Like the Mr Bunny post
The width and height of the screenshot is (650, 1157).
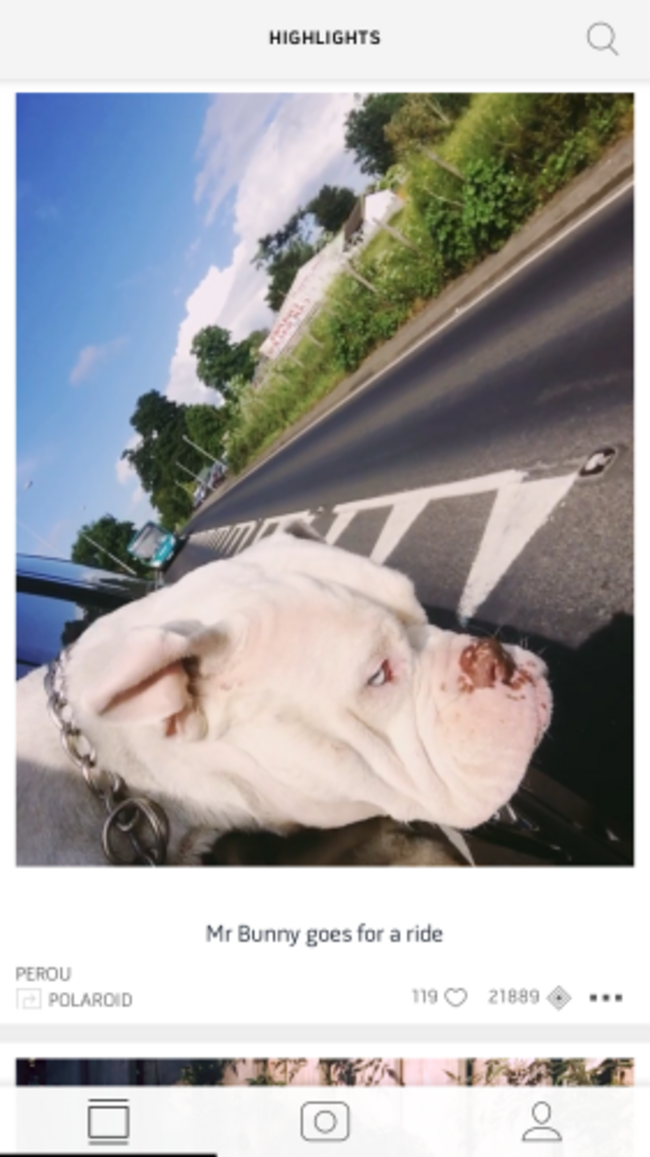tap(455, 997)
